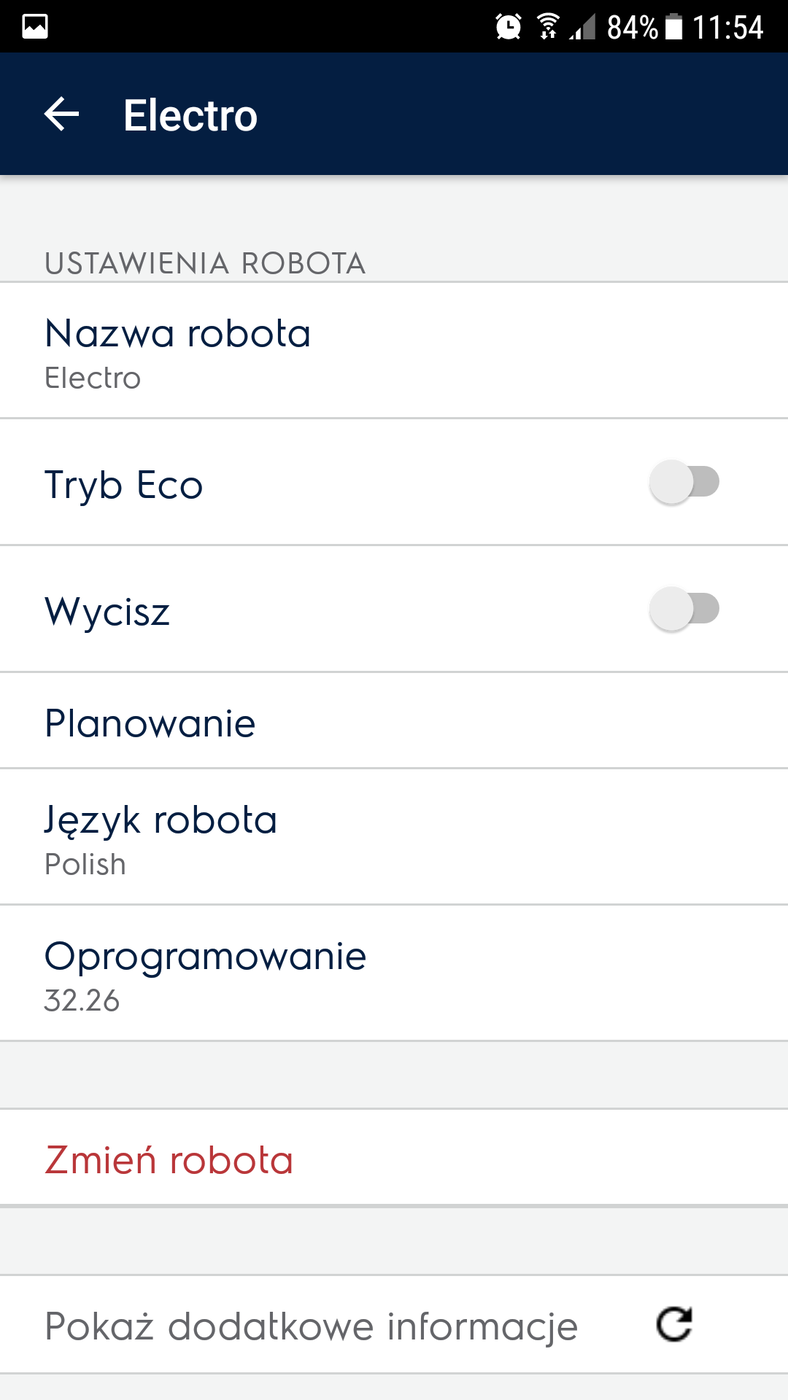This screenshot has height=1400, width=788.
Task: Open Planowanie settings
Action: pyautogui.click(x=150, y=722)
